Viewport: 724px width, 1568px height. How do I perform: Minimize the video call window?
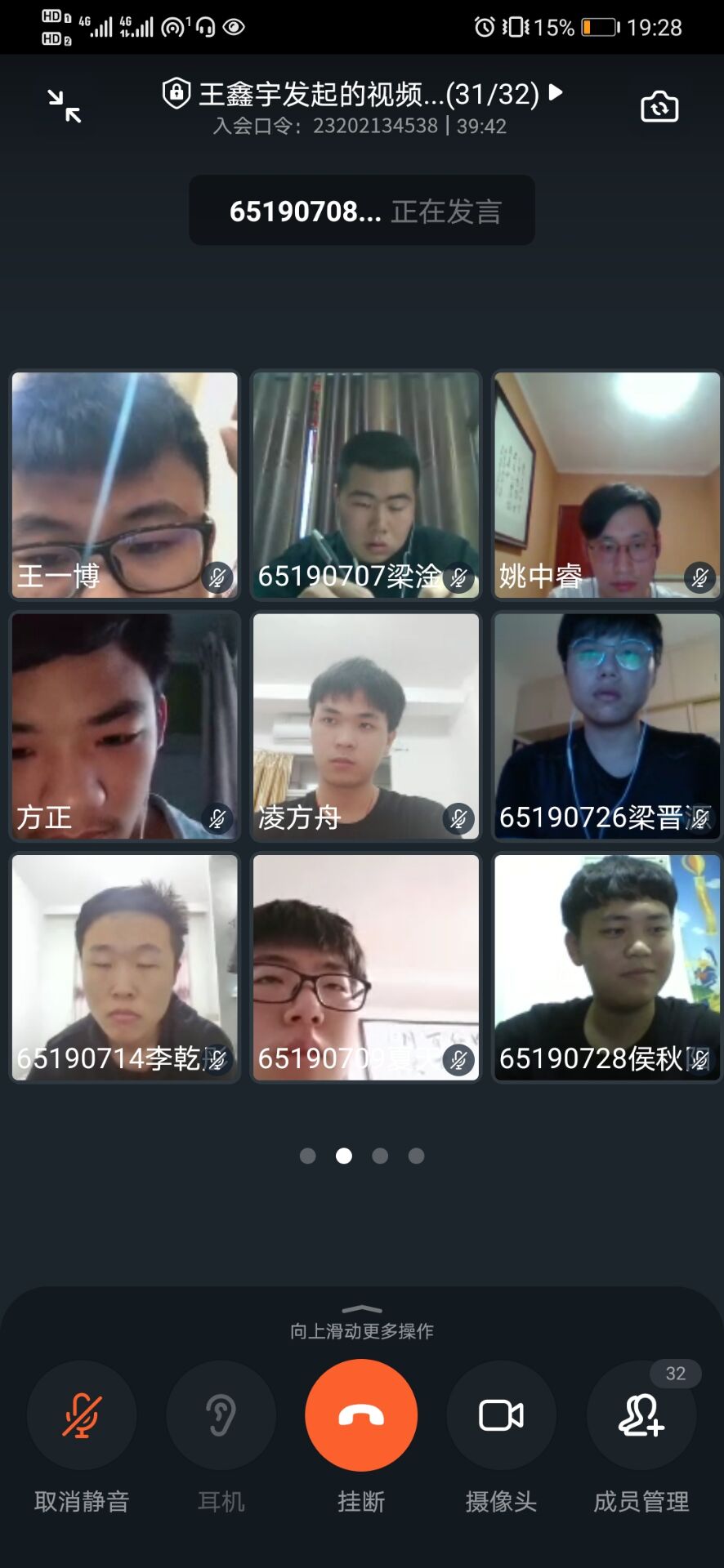click(x=64, y=106)
